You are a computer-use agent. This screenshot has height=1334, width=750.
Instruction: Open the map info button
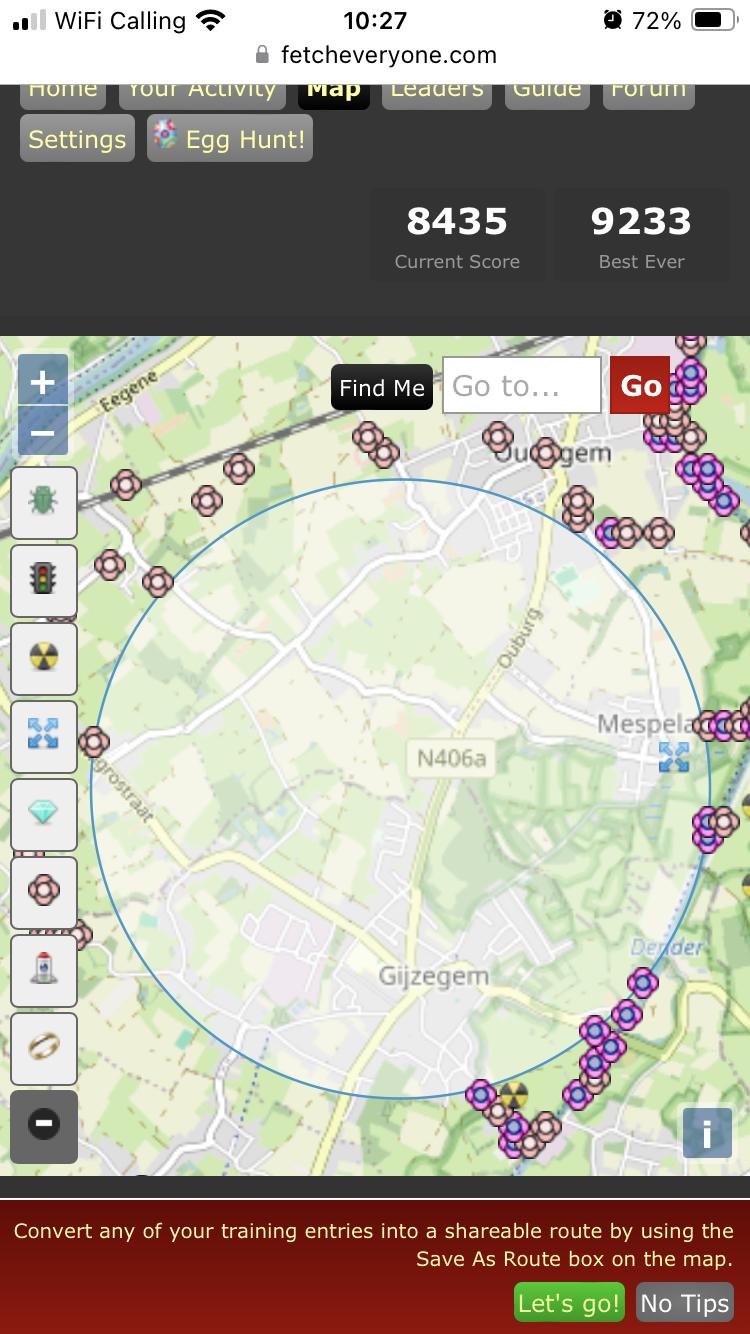click(707, 1133)
